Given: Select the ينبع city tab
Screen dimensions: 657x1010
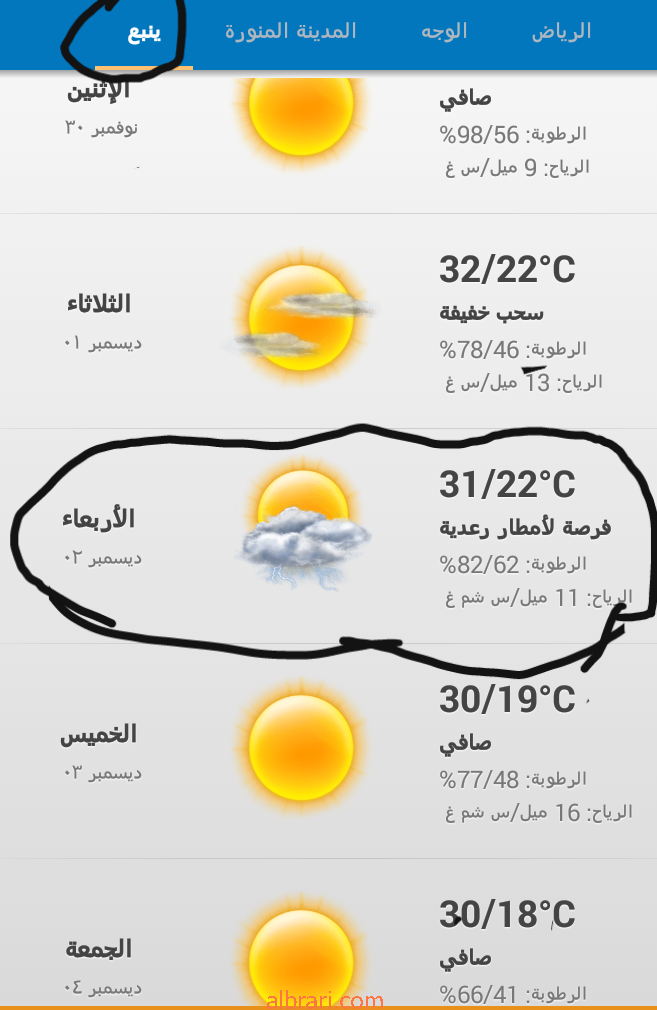Looking at the screenshot, I should tap(144, 33).
